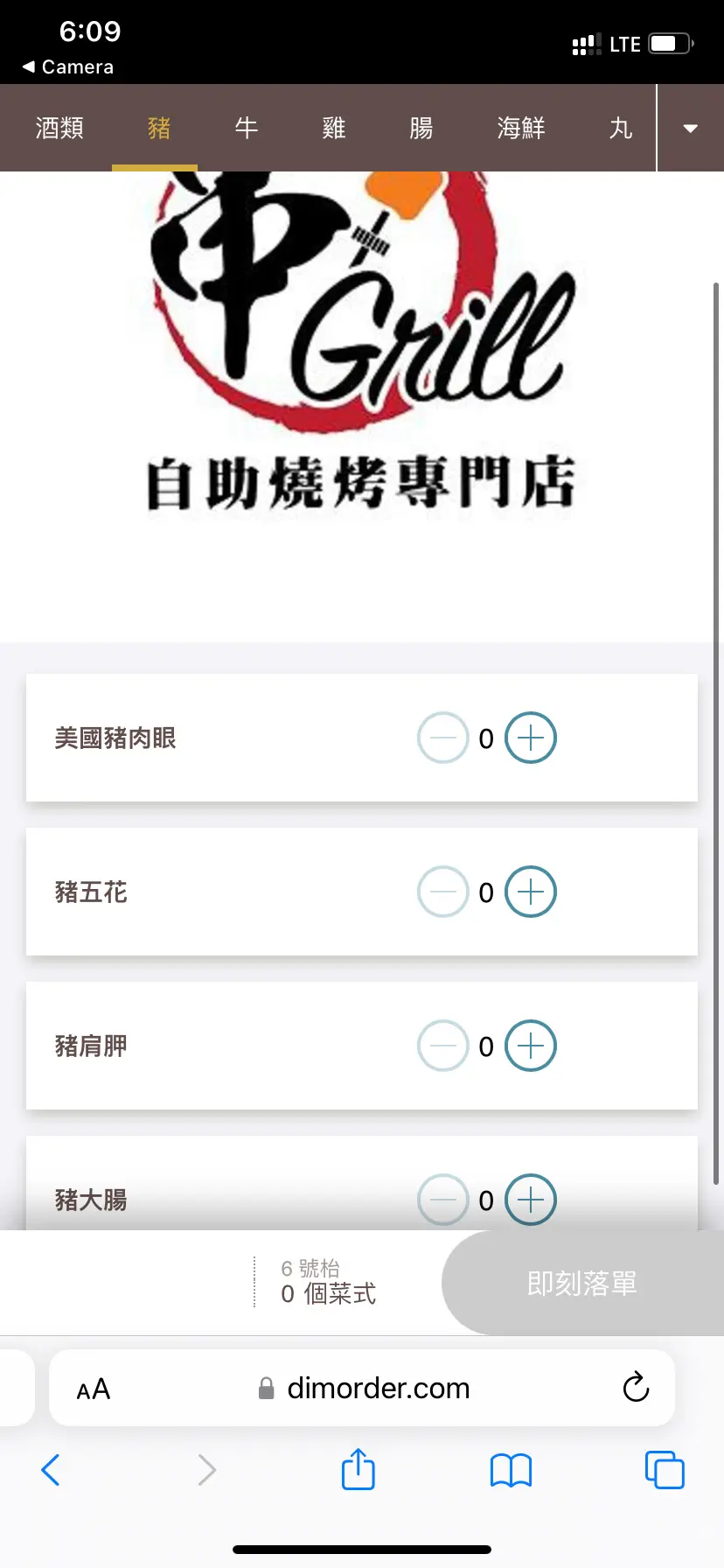This screenshot has width=724, height=1568.
Task: Increase 豬五花 quantity
Action: [x=531, y=892]
